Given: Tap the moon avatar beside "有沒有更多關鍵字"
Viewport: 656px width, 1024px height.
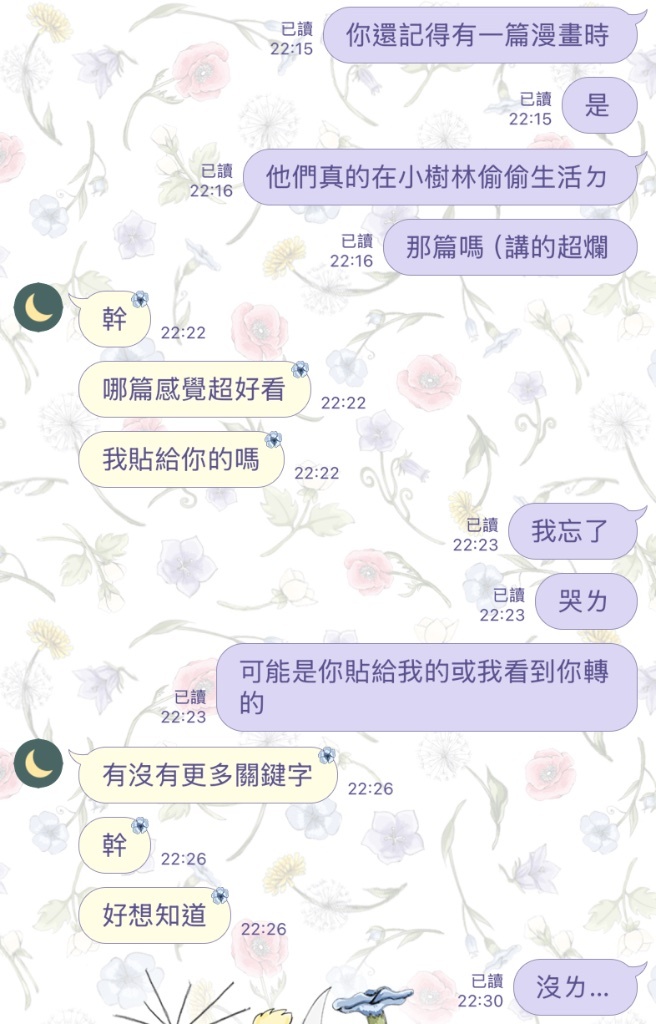Looking at the screenshot, I should (39, 764).
